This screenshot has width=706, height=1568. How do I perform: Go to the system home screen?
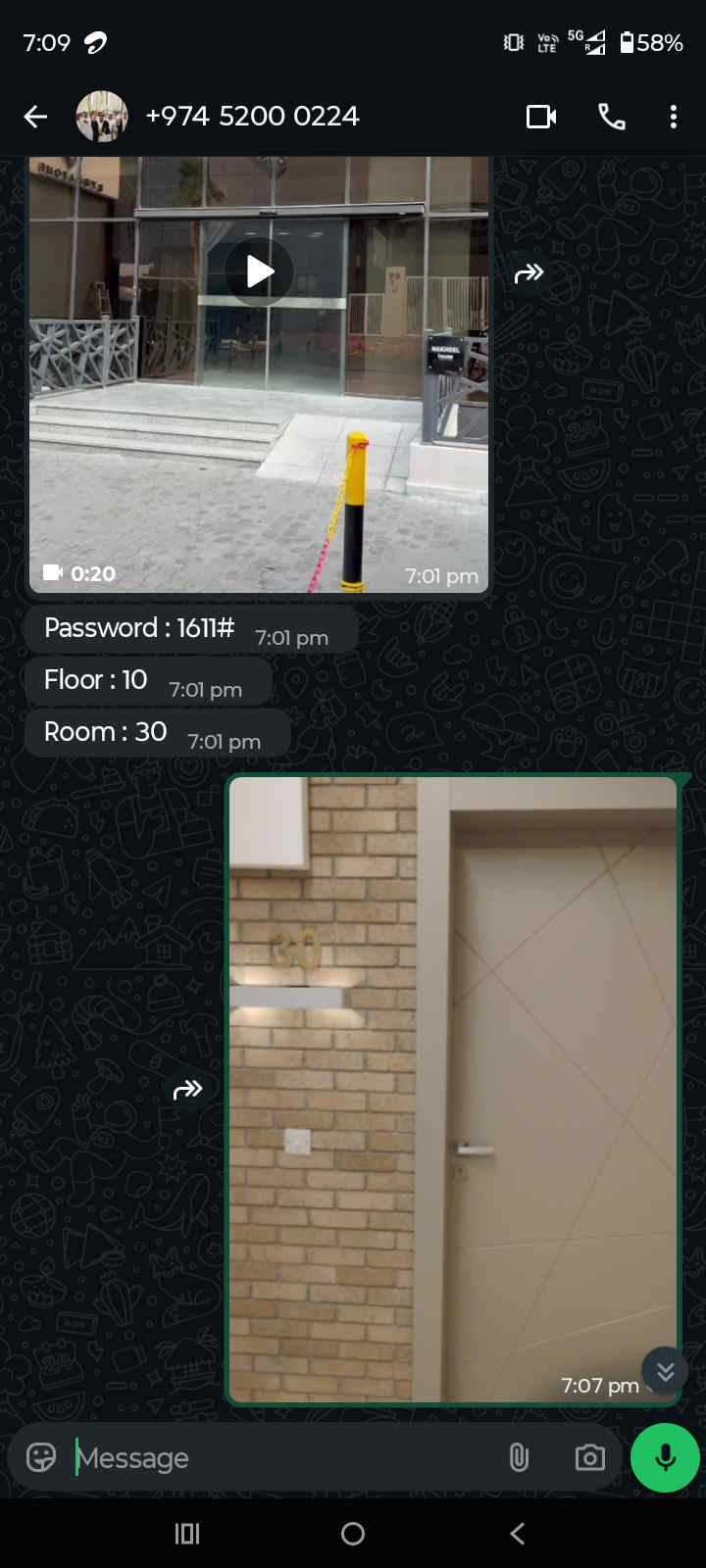click(353, 1534)
